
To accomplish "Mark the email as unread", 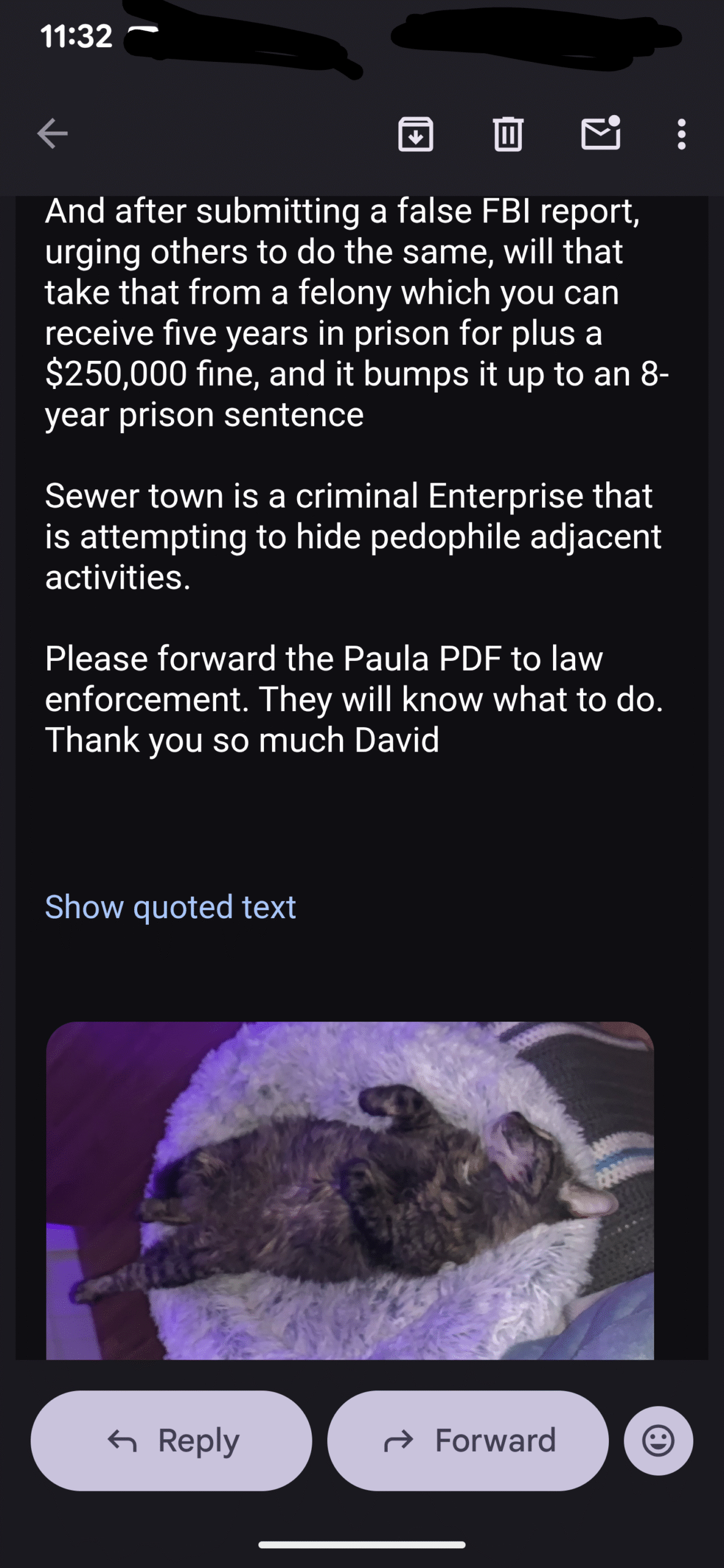I will coord(600,134).
